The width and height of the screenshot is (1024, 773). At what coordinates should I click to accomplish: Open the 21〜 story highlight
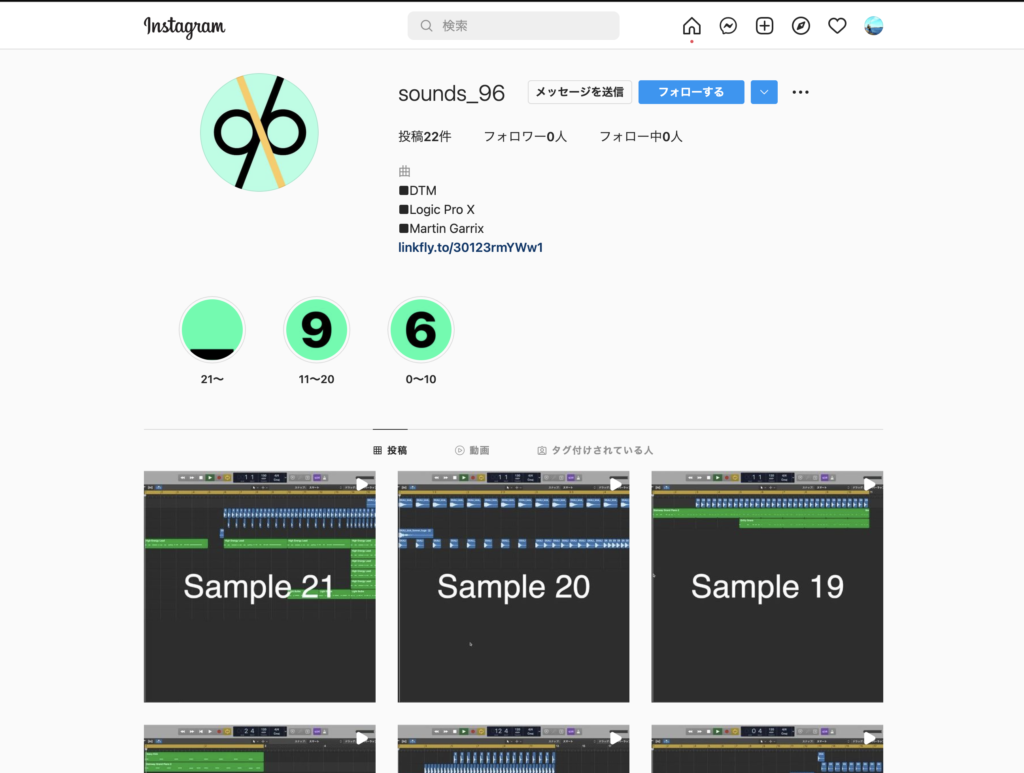212,330
